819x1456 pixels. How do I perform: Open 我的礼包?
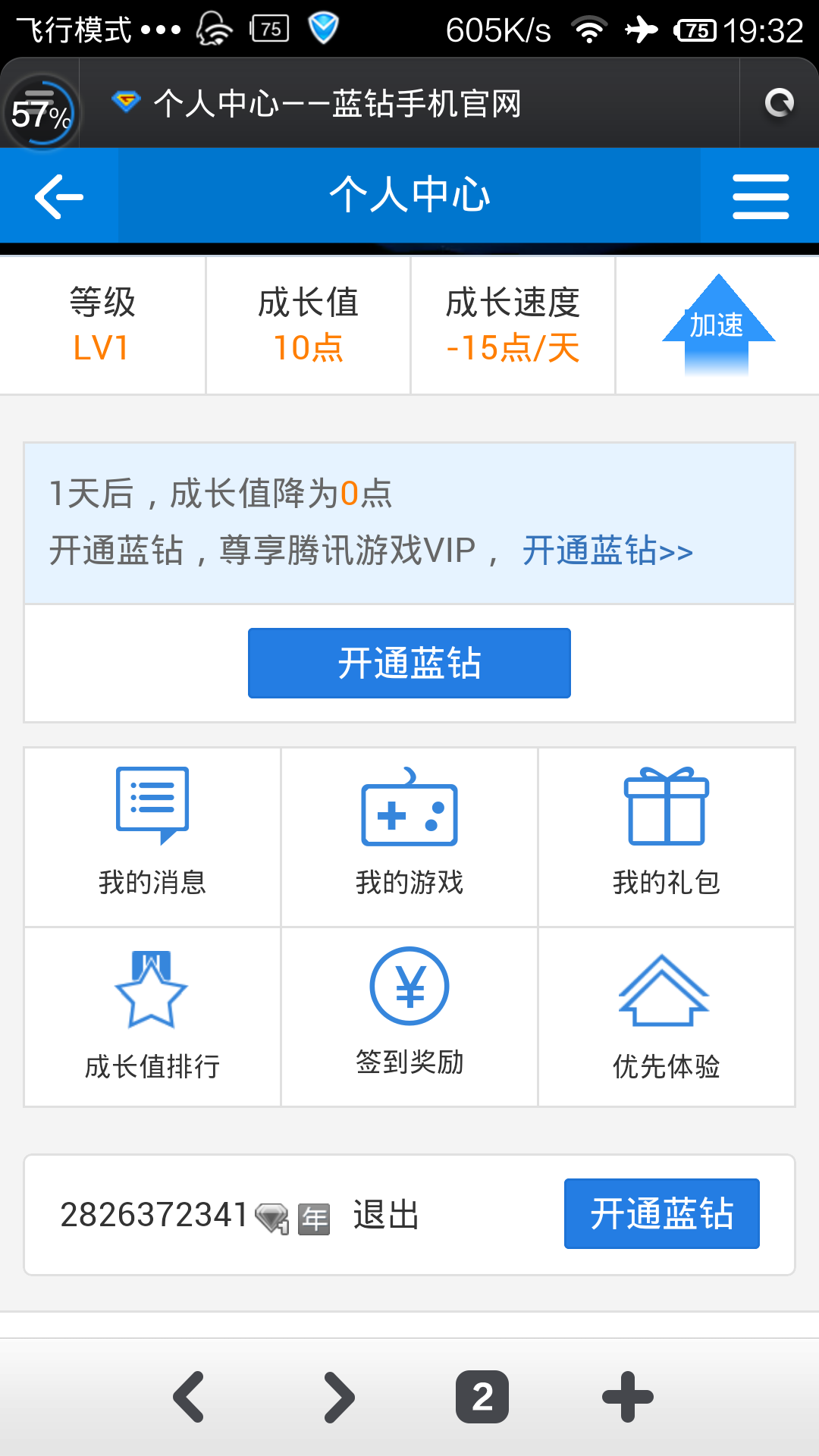666,836
